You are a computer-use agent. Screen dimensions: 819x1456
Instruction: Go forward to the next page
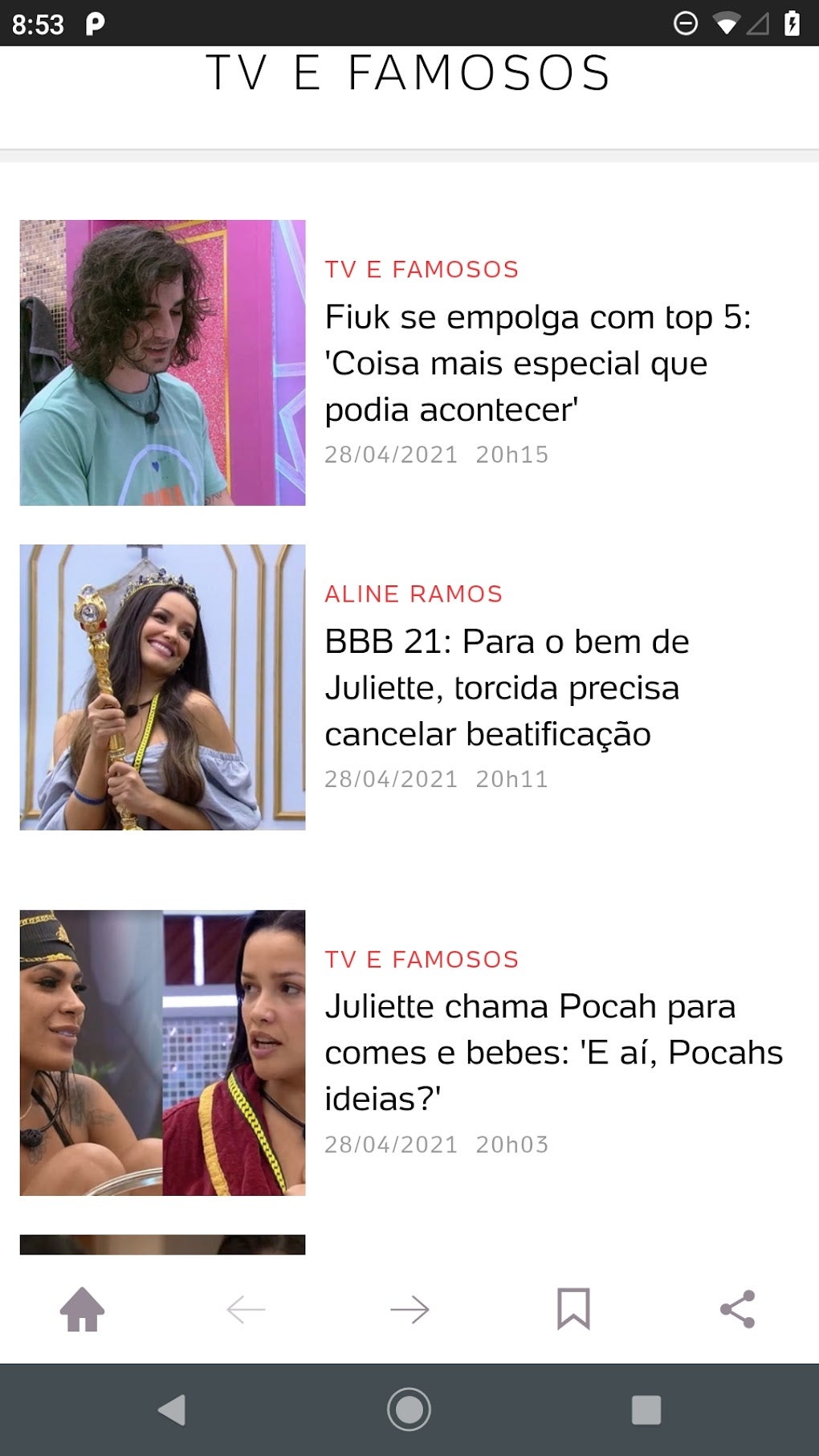pos(409,1309)
